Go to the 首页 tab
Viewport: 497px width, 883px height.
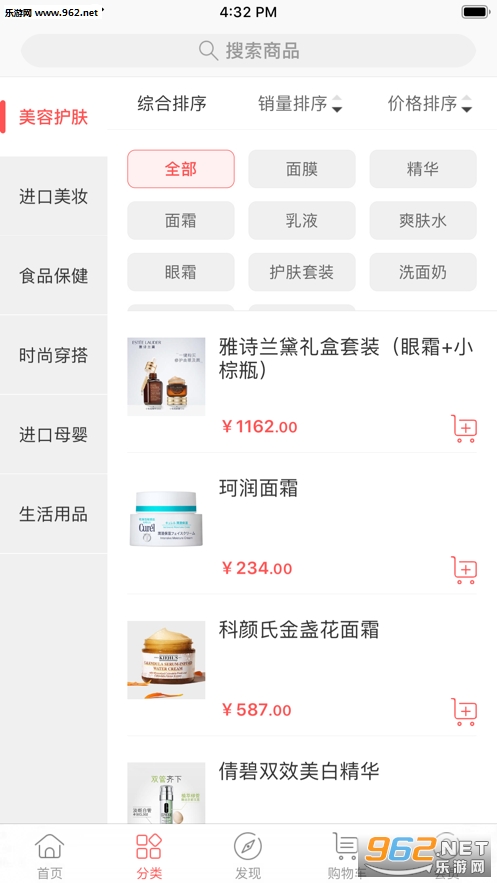coord(50,856)
